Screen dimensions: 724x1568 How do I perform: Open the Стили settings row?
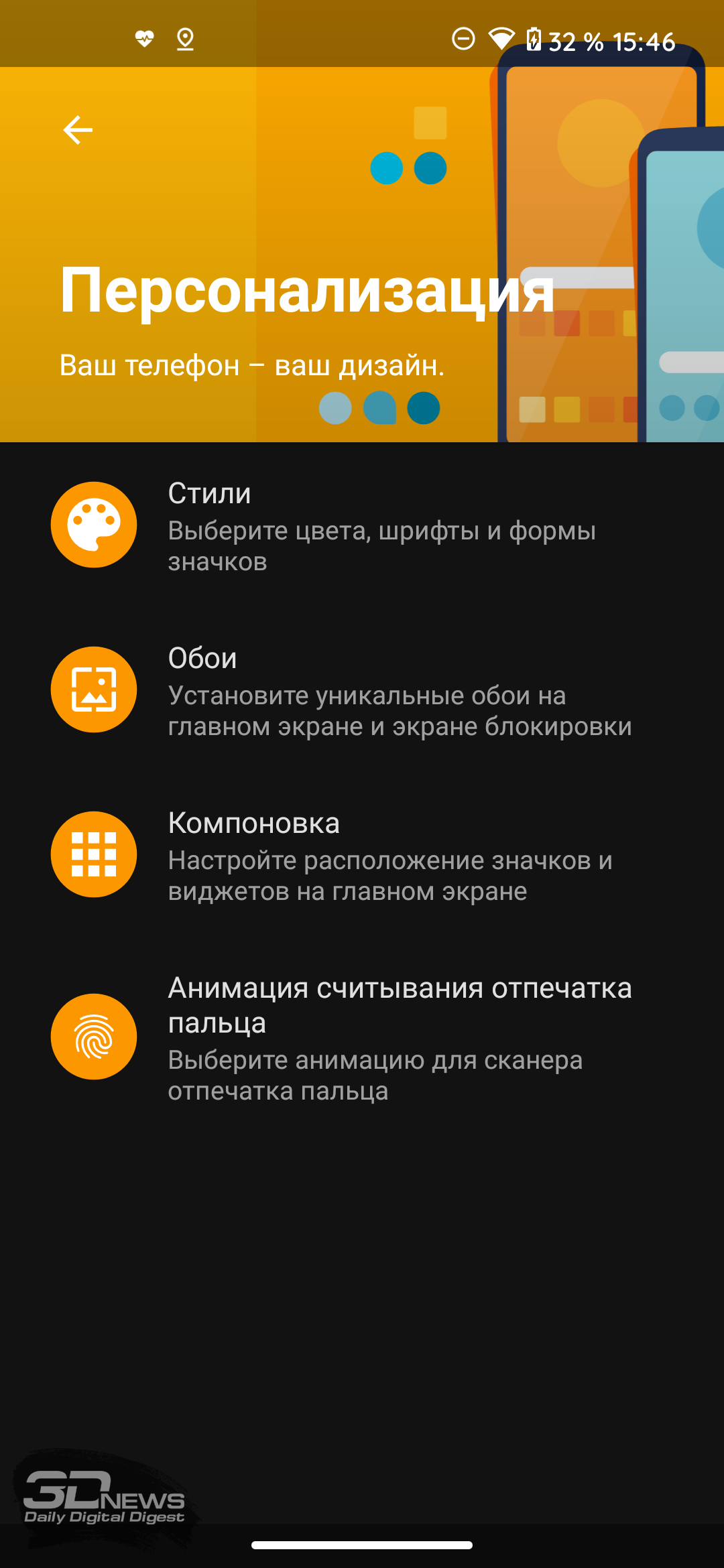[362, 525]
